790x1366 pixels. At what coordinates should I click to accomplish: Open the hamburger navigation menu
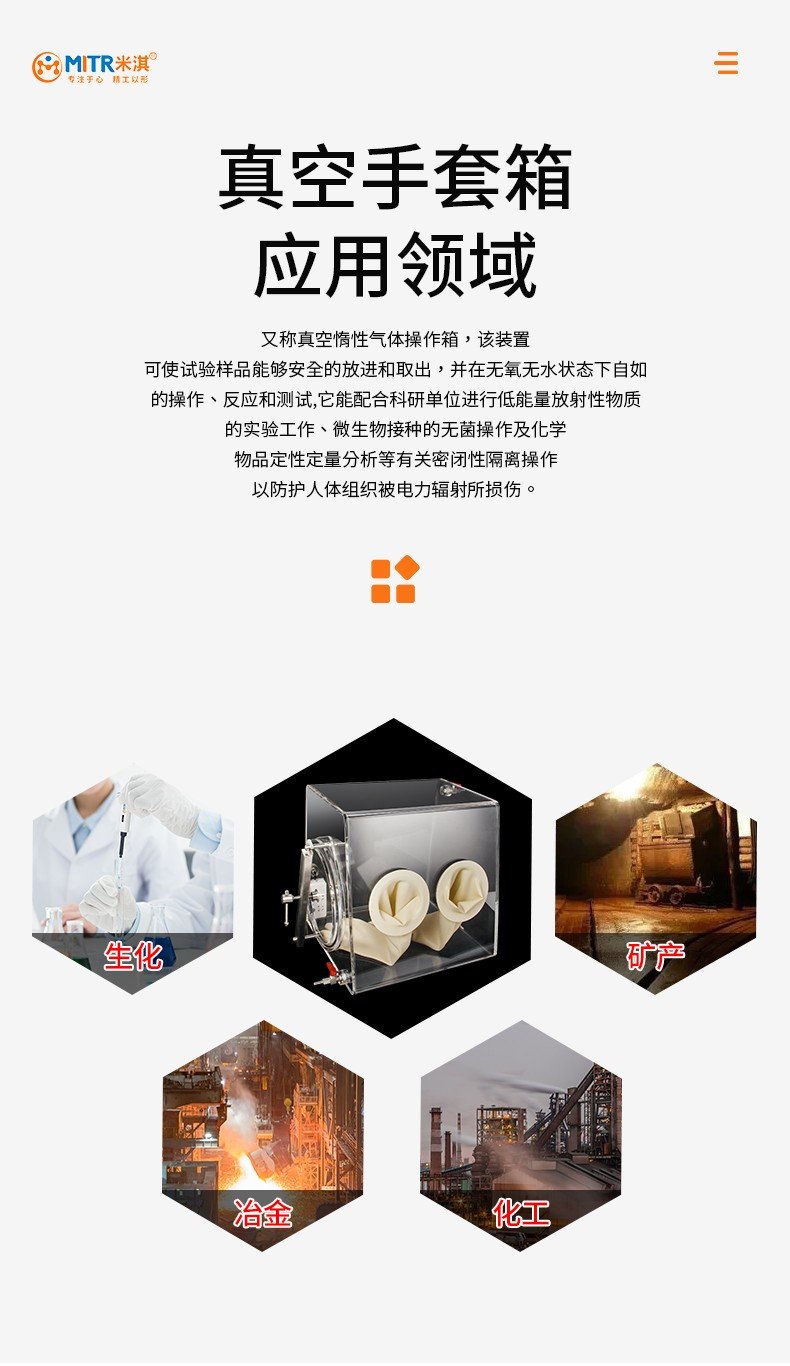tap(726, 64)
